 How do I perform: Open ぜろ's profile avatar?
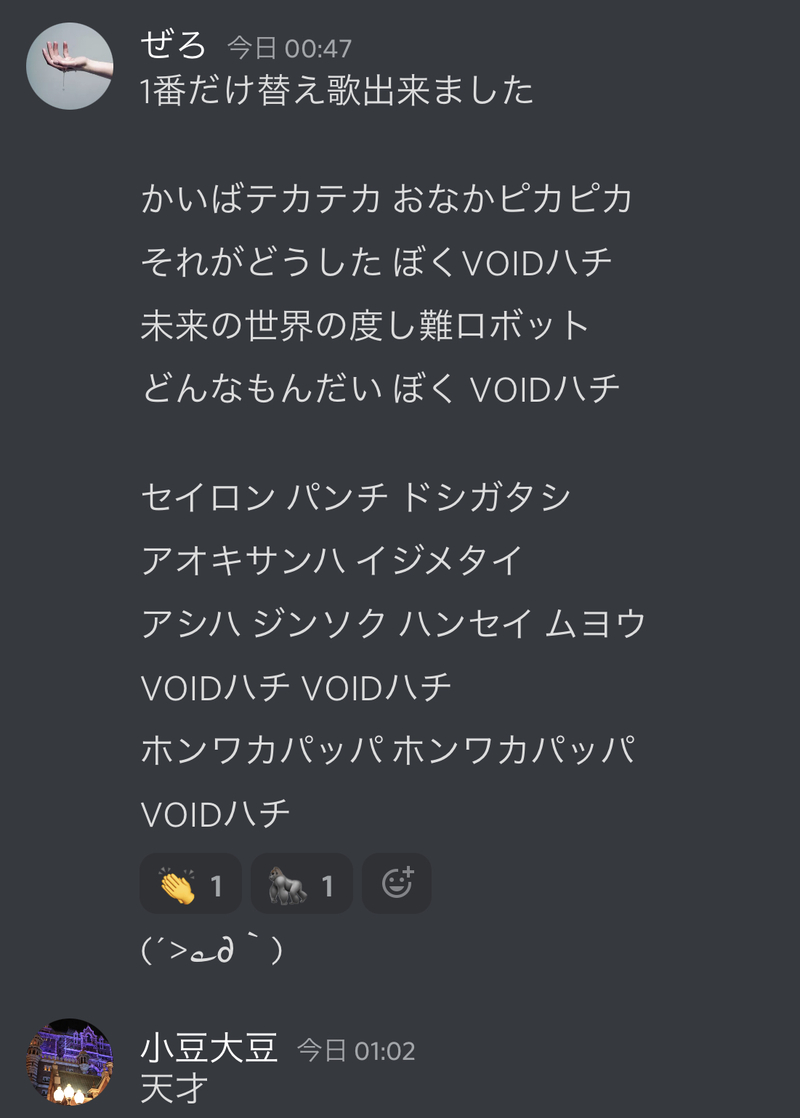(69, 65)
